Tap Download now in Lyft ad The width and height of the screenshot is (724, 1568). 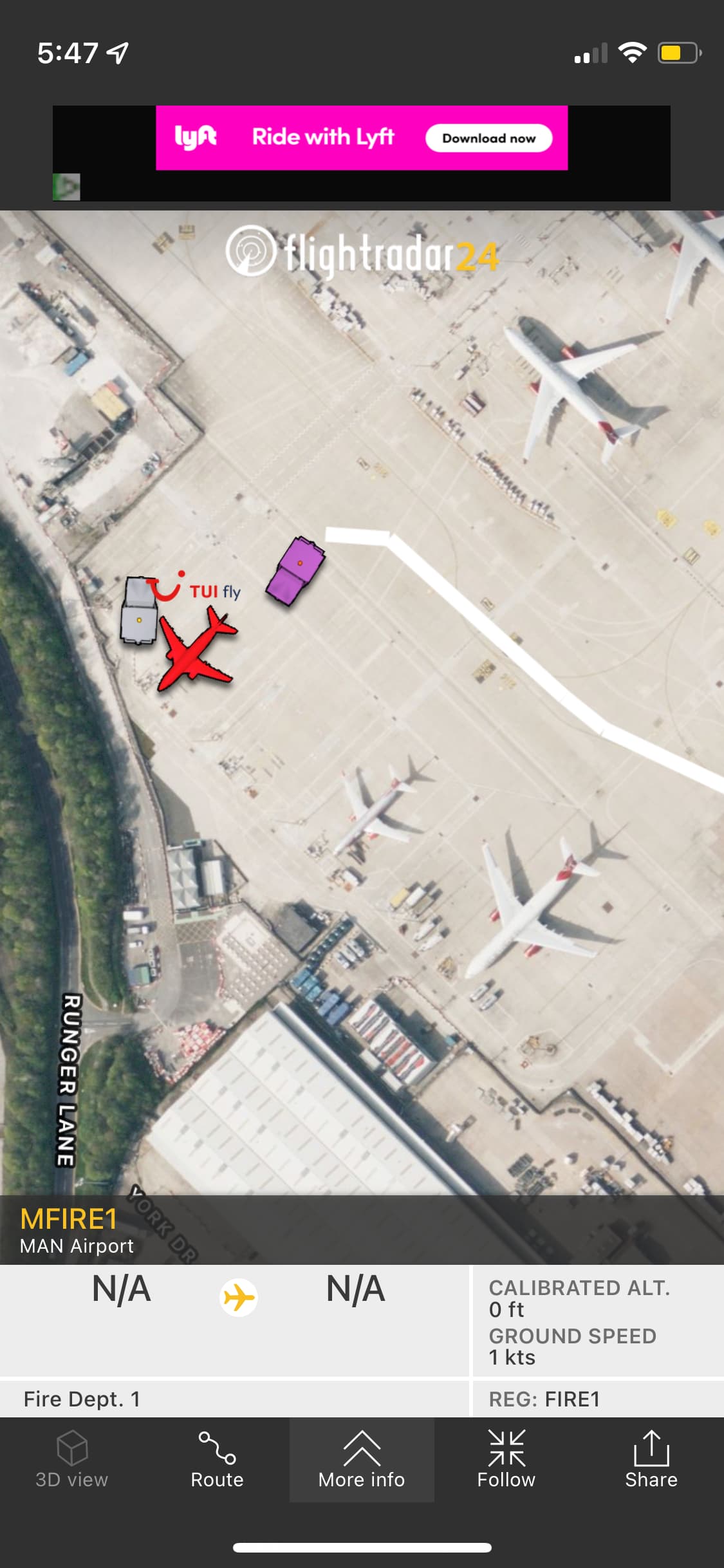pos(488,138)
